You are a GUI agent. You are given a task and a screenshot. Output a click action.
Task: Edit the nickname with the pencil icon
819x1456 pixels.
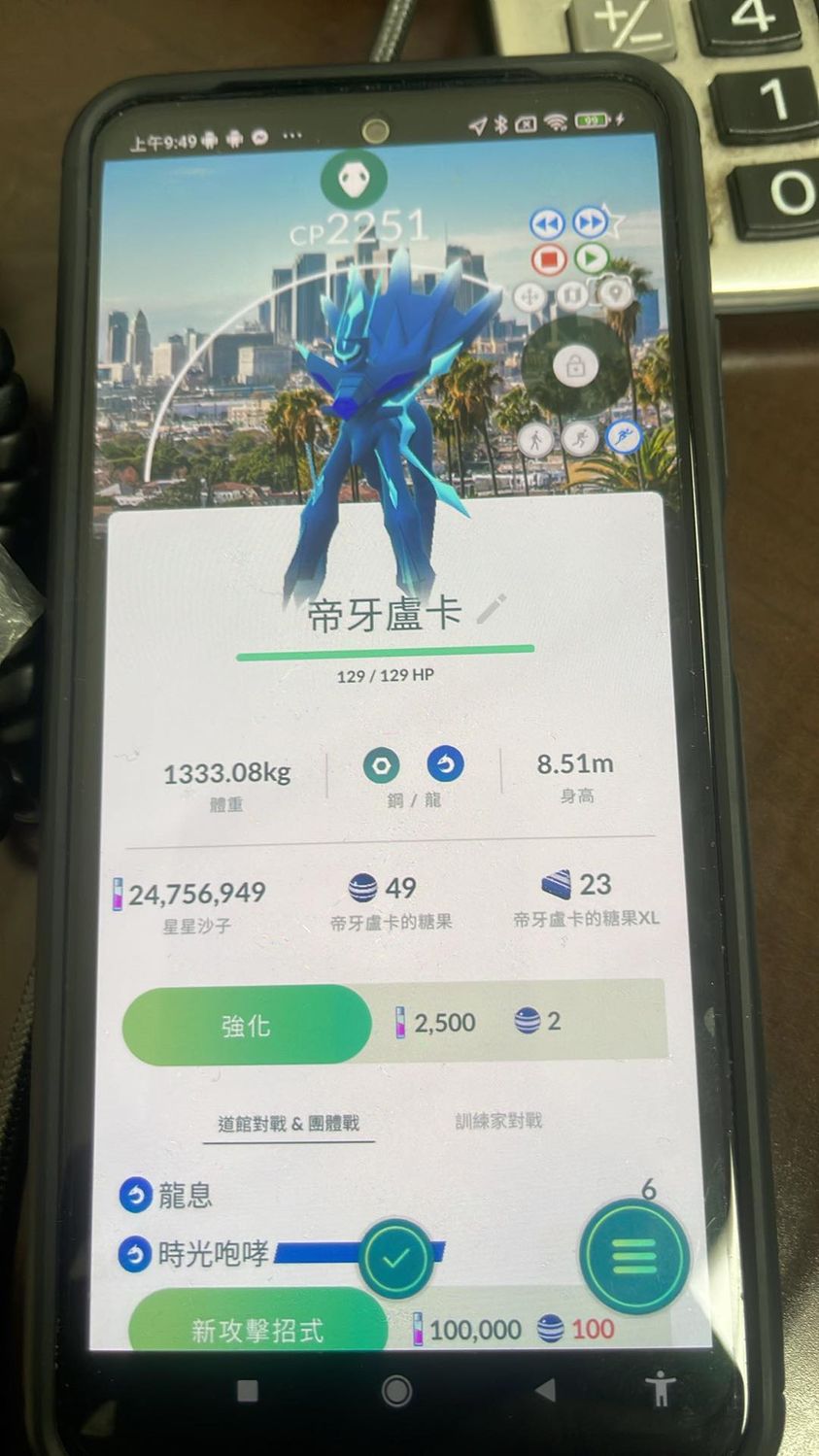click(492, 610)
